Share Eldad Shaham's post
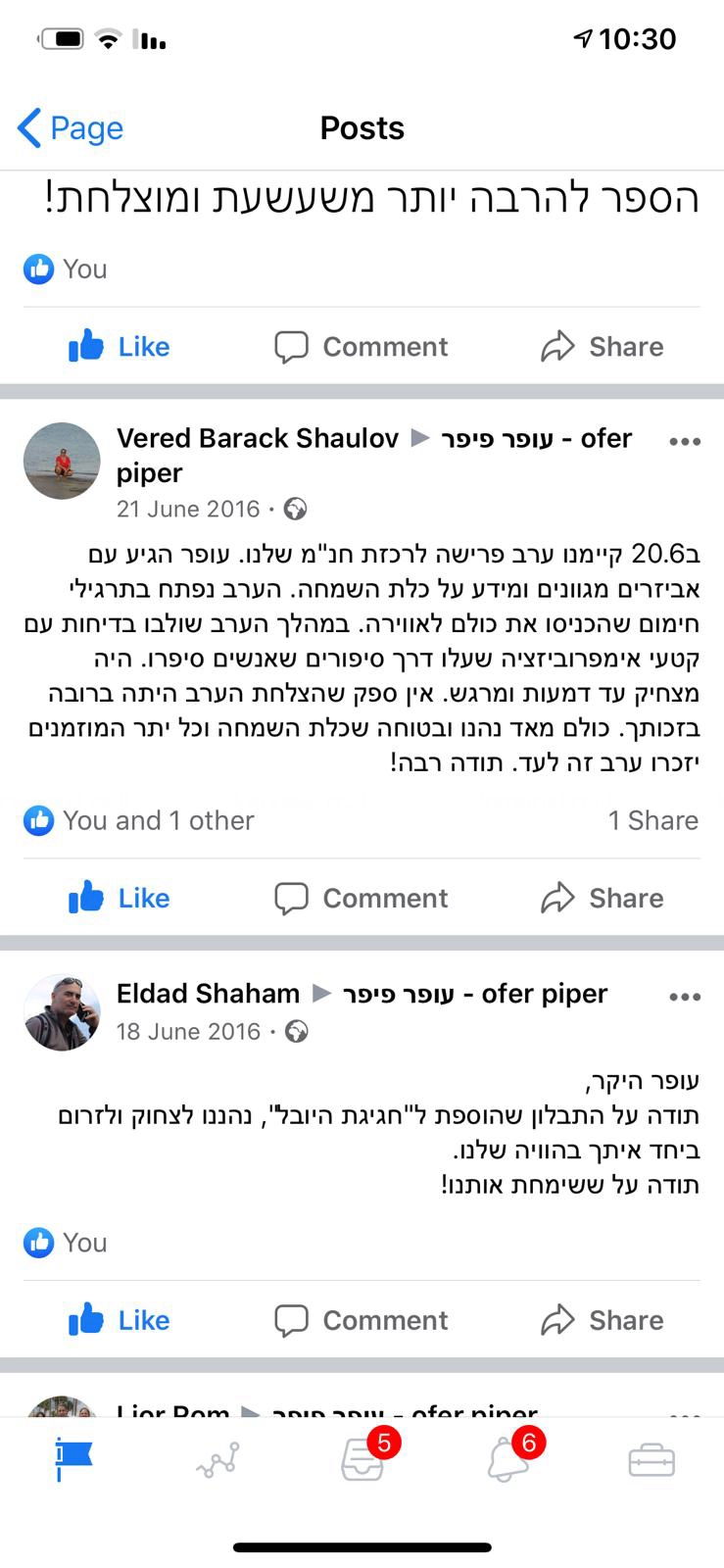 coord(603,1320)
